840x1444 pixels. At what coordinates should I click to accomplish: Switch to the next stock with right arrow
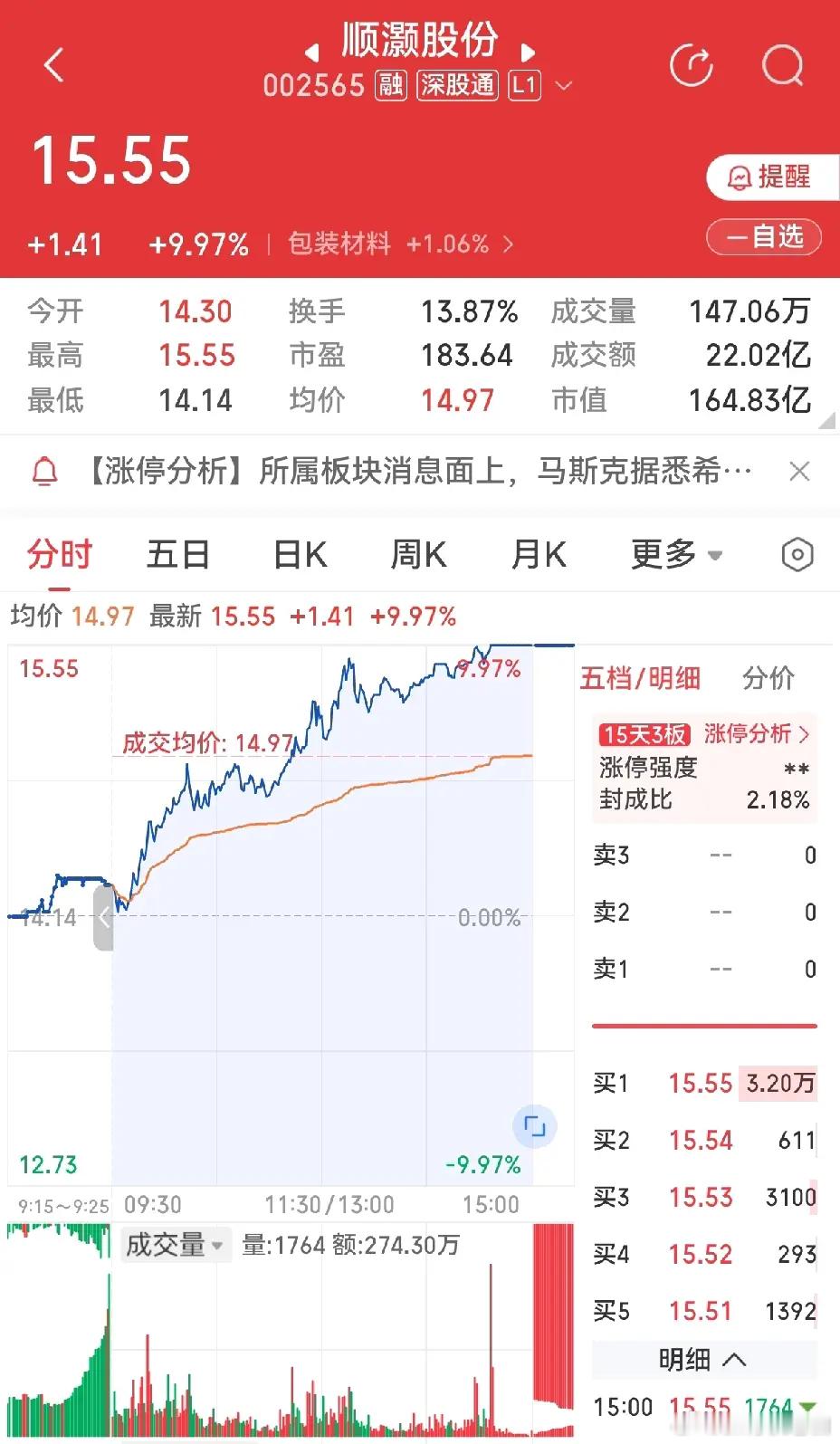coord(529,51)
